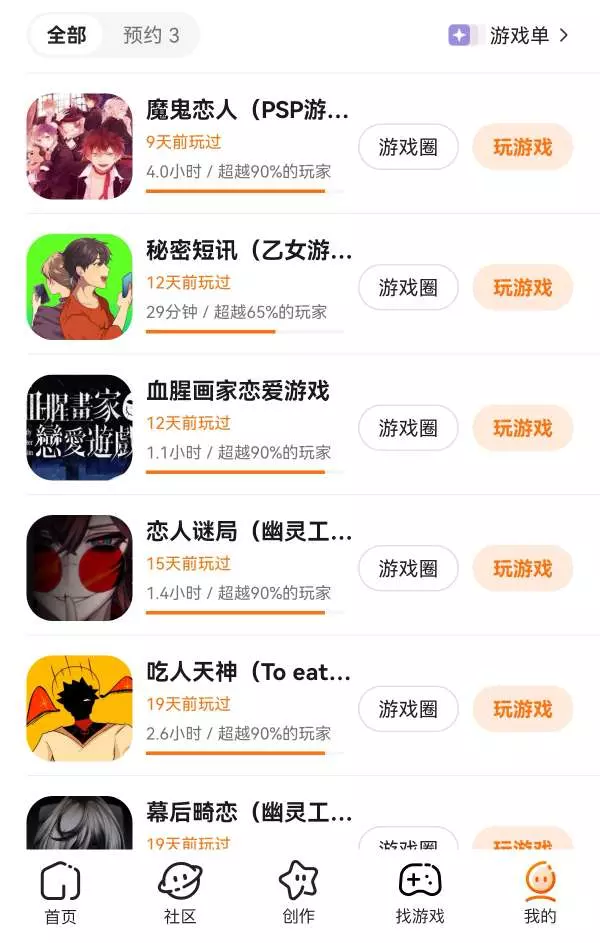Switch to the 找游戏 tab
Viewport: 600px width, 943px height.
[419, 893]
